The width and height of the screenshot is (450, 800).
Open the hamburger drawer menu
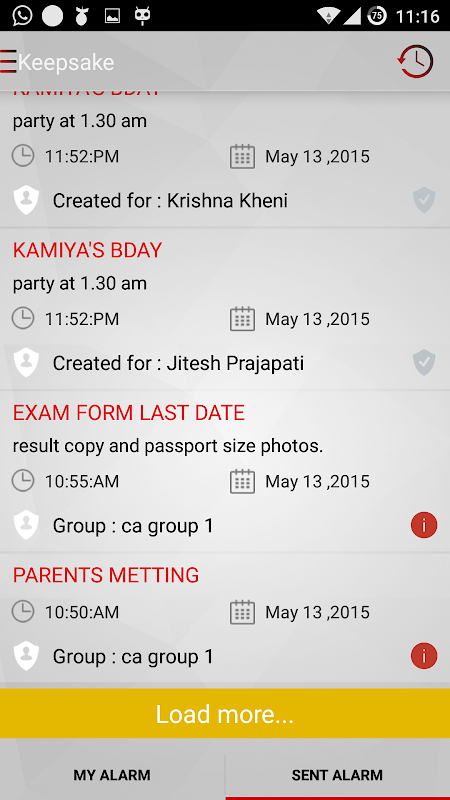[8, 62]
